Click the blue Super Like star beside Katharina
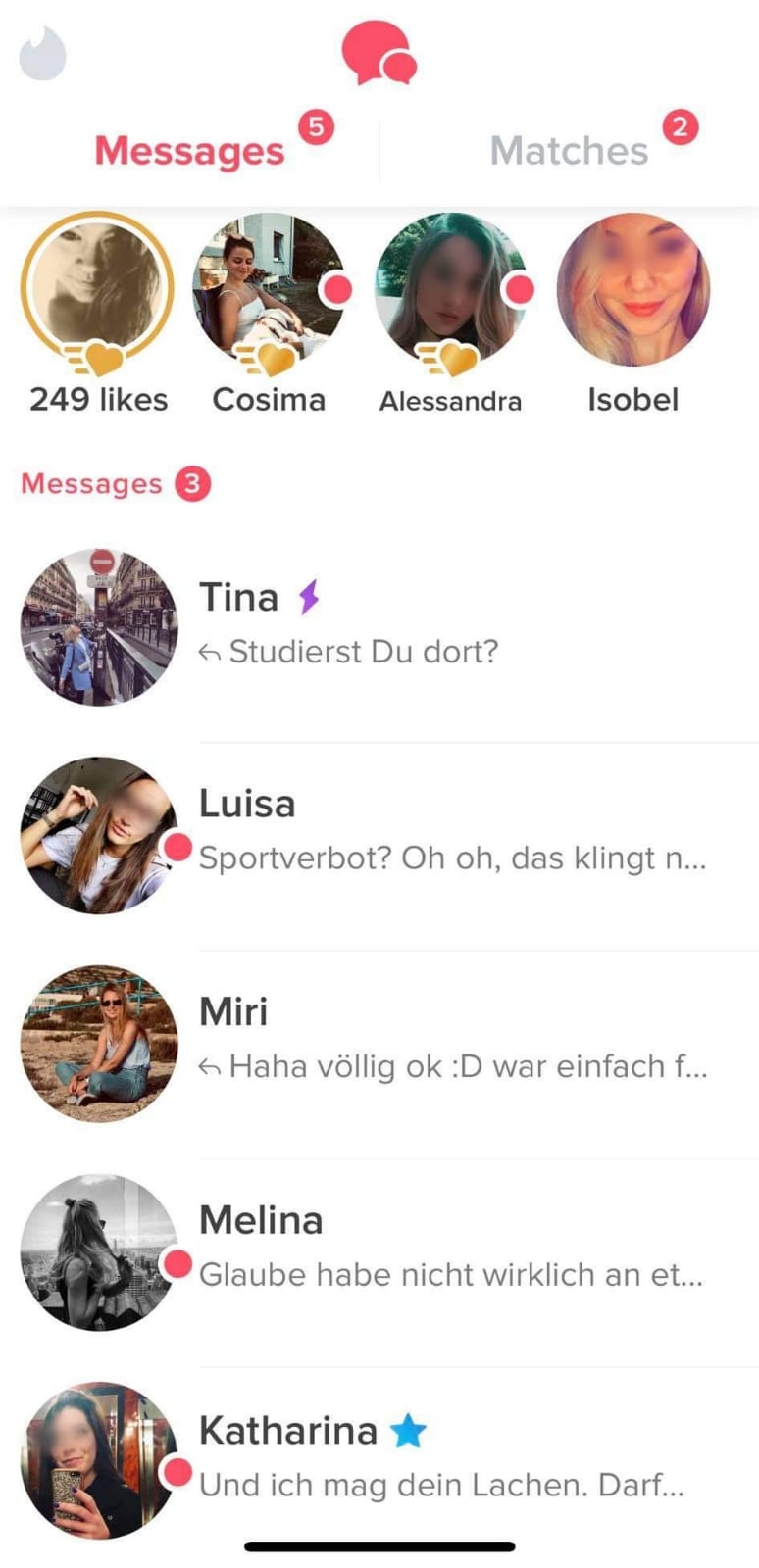The image size is (759, 1568). pos(411,1431)
